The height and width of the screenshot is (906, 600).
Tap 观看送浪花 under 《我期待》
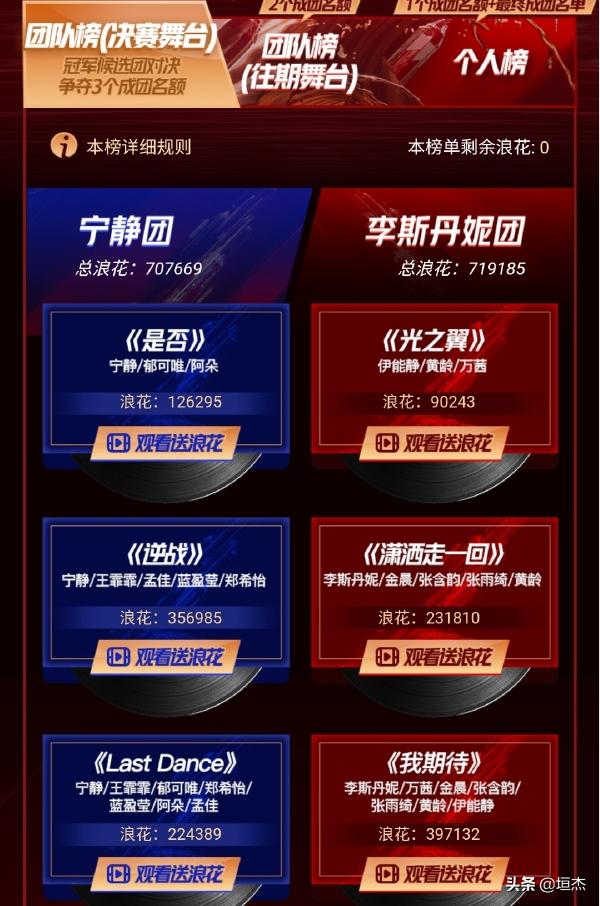coord(434,874)
